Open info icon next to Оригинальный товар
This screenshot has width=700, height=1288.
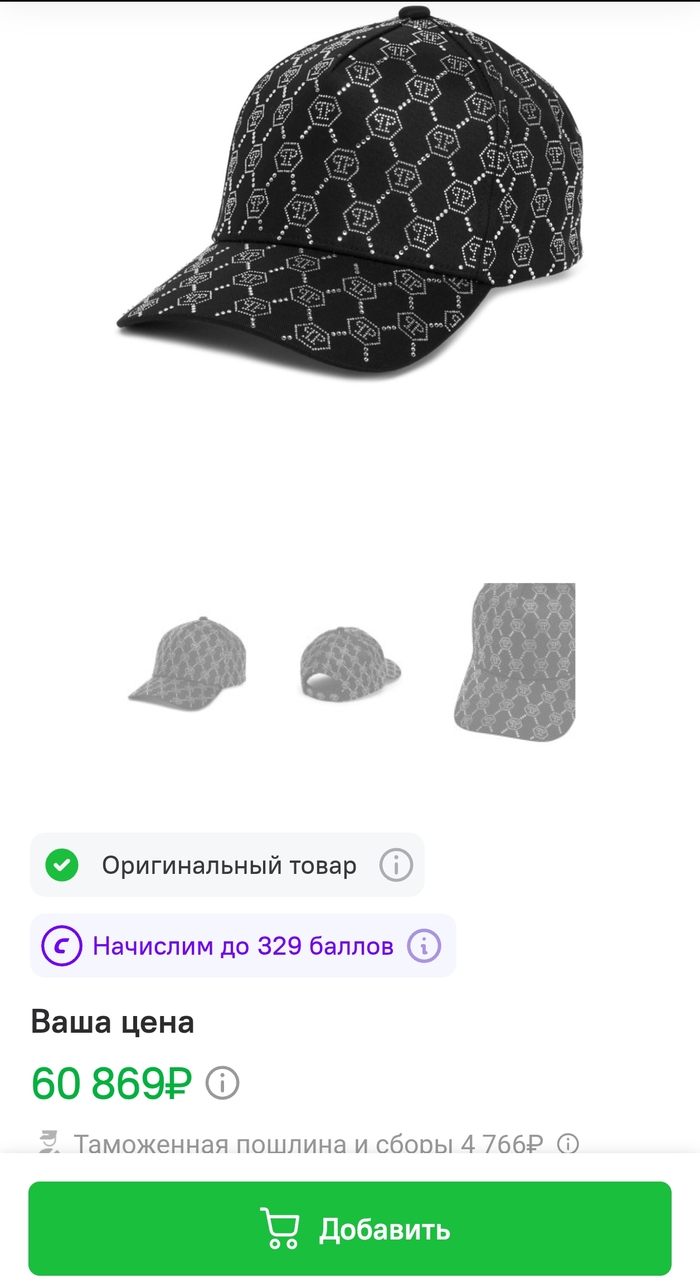point(396,865)
